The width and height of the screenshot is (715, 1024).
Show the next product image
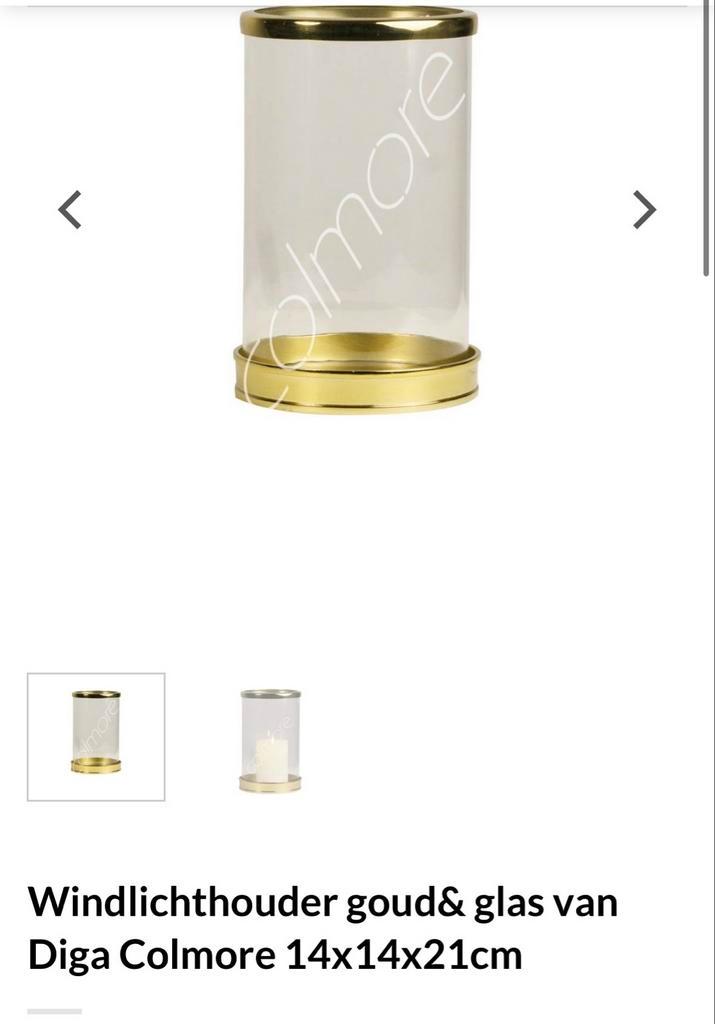pos(645,210)
